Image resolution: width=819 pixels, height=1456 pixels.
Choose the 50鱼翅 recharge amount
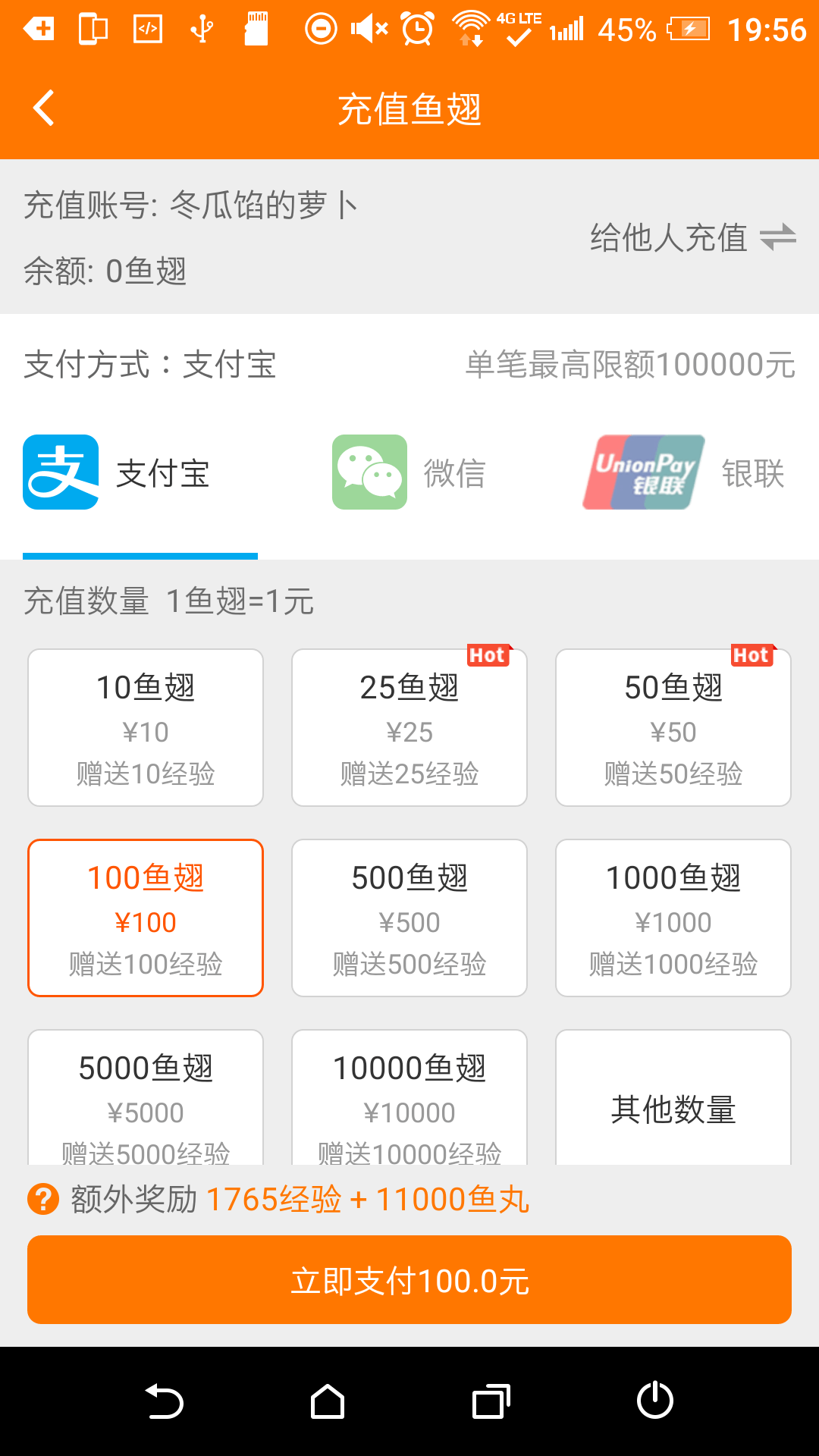pyautogui.click(x=673, y=727)
